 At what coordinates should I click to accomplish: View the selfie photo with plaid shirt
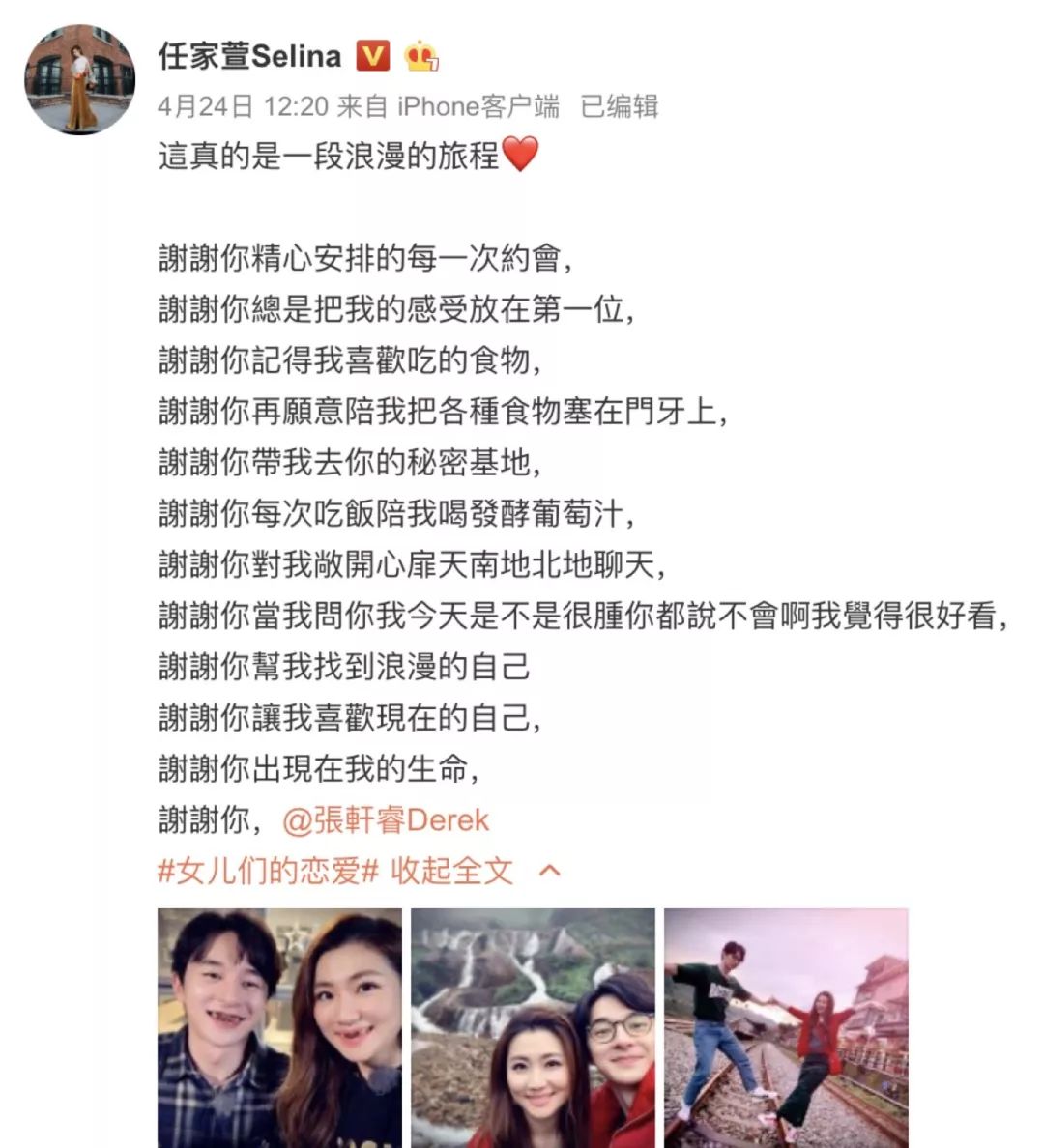[x=279, y=1027]
